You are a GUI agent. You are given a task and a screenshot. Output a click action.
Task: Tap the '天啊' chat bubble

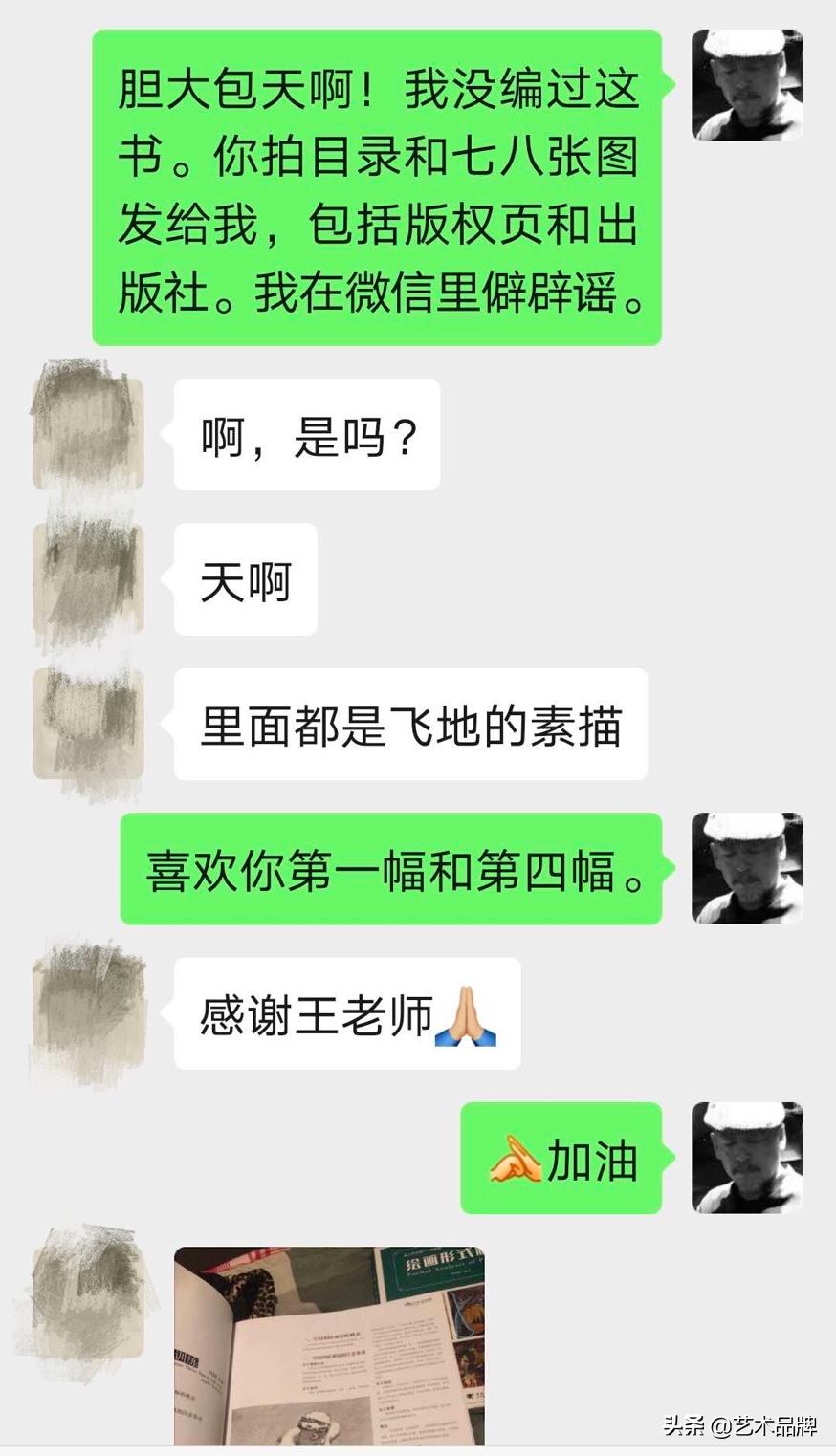tap(244, 578)
